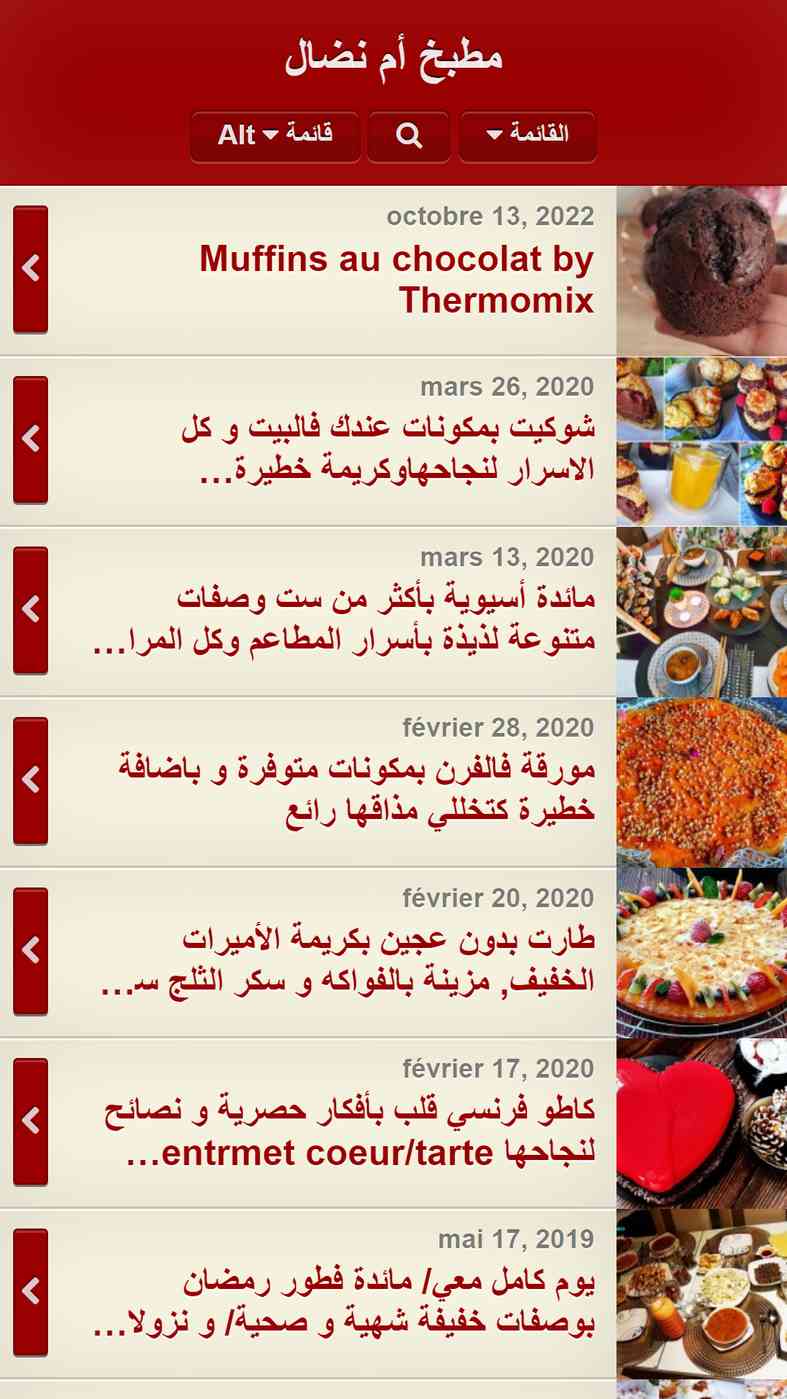Open the كاطو فرنسي قلب post
Image resolution: width=787 pixels, height=1399 pixels.
pyautogui.click(x=350, y=1131)
